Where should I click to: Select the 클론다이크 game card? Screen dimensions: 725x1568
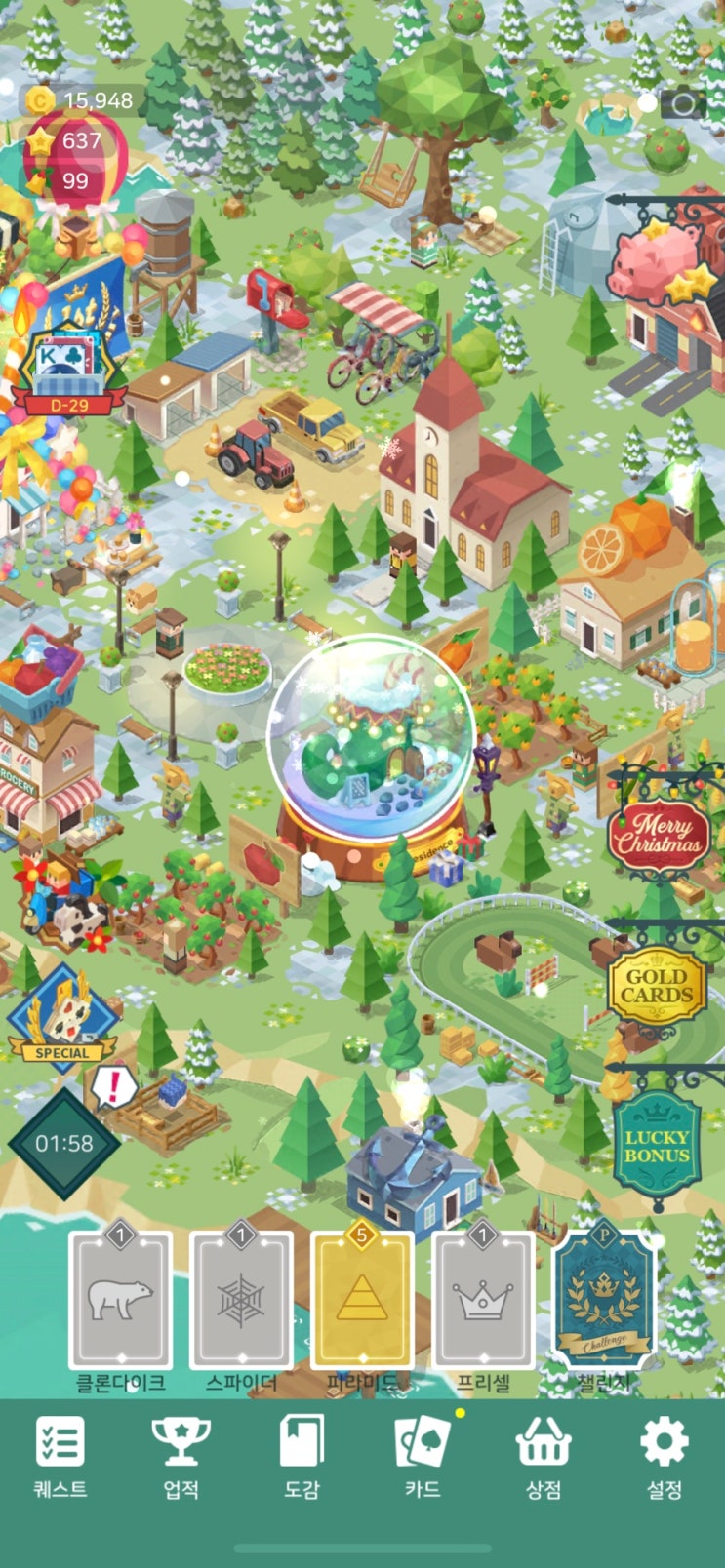[121, 1300]
